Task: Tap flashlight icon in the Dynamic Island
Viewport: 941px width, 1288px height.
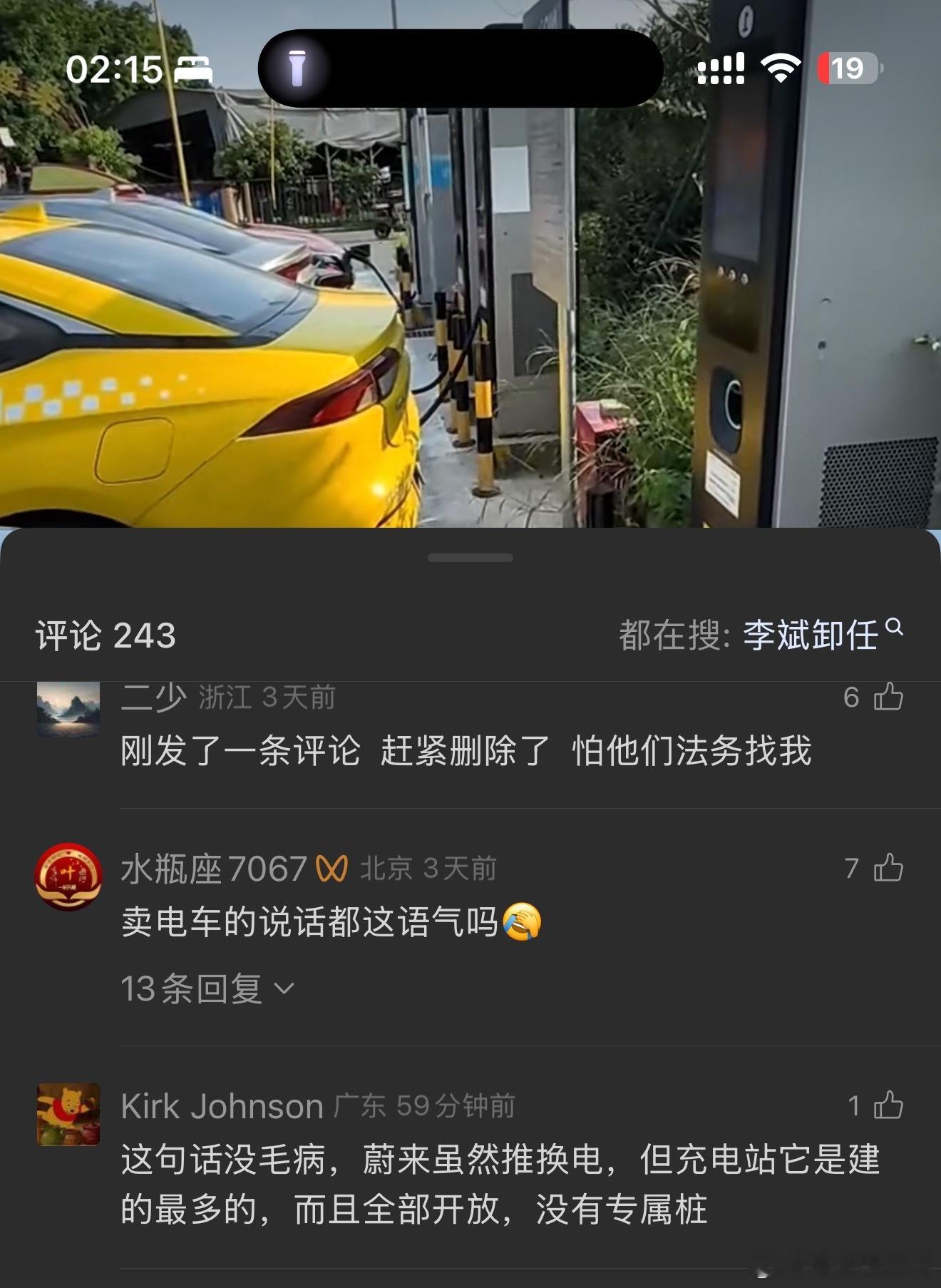Action: click(x=297, y=66)
